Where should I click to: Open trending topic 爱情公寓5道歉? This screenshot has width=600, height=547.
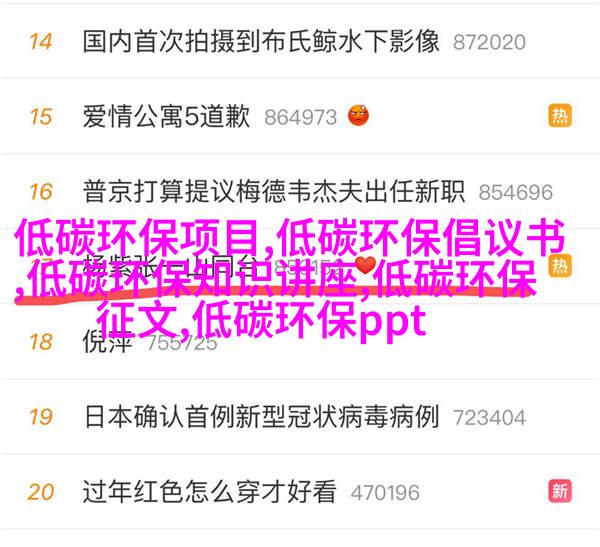click(x=166, y=116)
